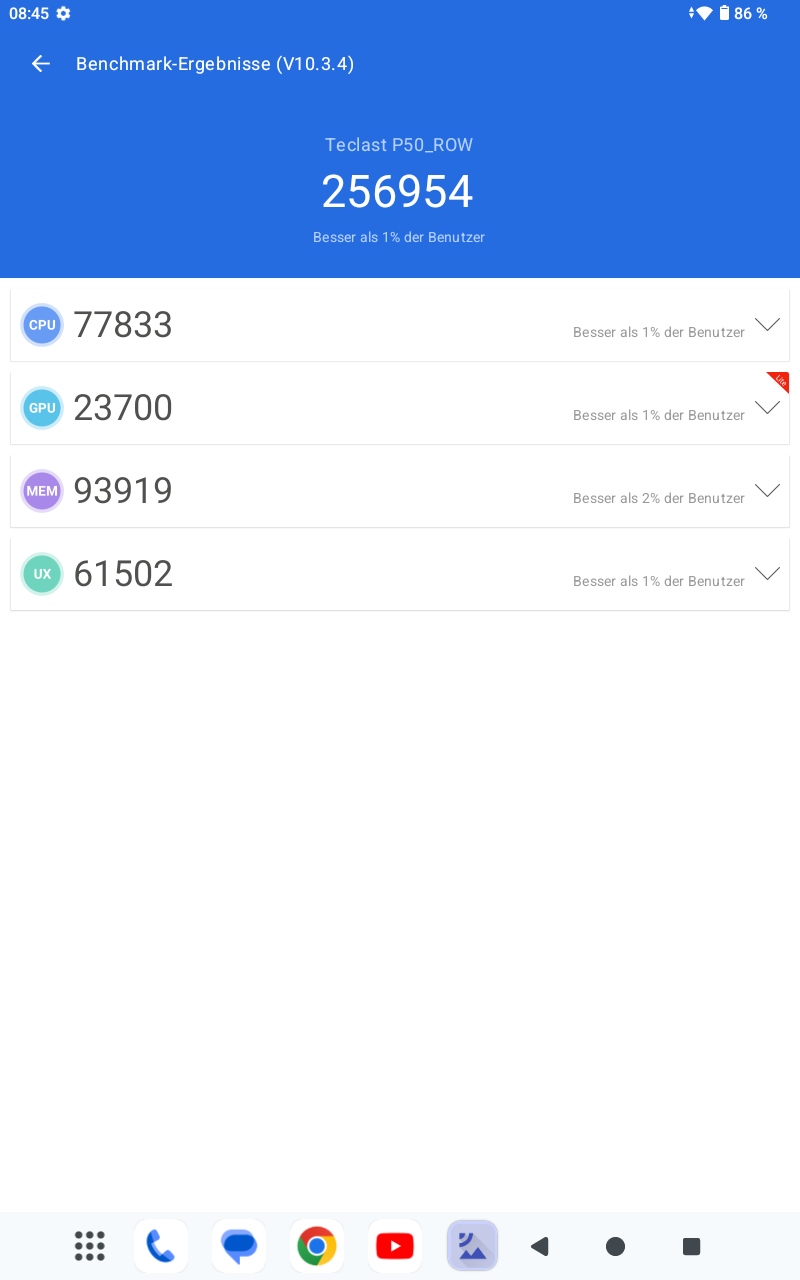This screenshot has width=800, height=1280.
Task: Expand the GPU score details
Action: [x=767, y=407]
